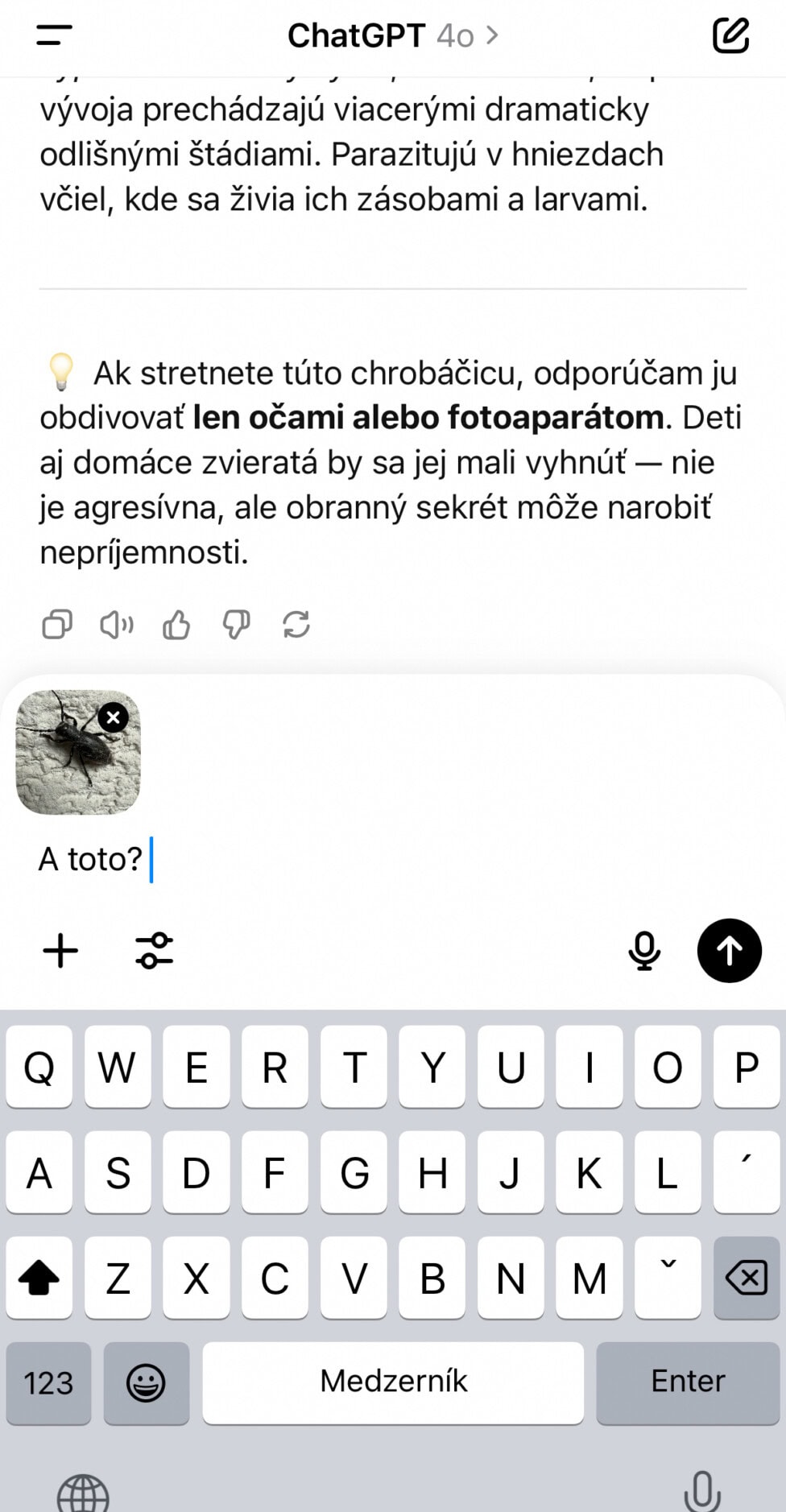786x1512 pixels.
Task: Open the plus attachment menu
Action: pyautogui.click(x=60, y=951)
